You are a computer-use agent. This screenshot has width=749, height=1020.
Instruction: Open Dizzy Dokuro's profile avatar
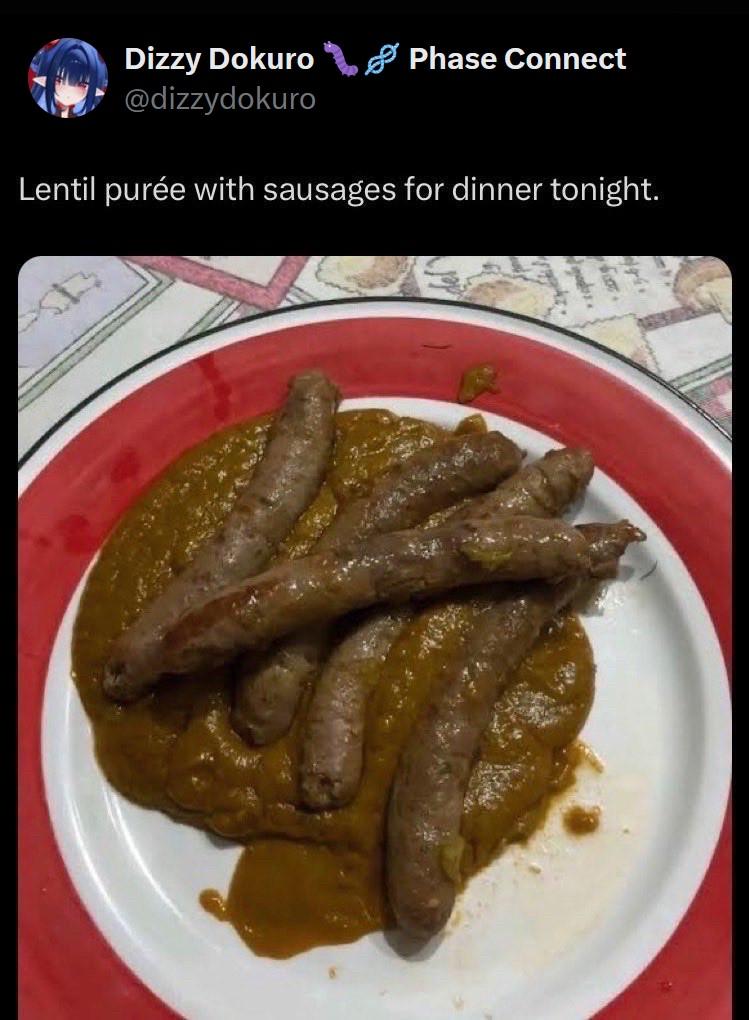[68, 78]
